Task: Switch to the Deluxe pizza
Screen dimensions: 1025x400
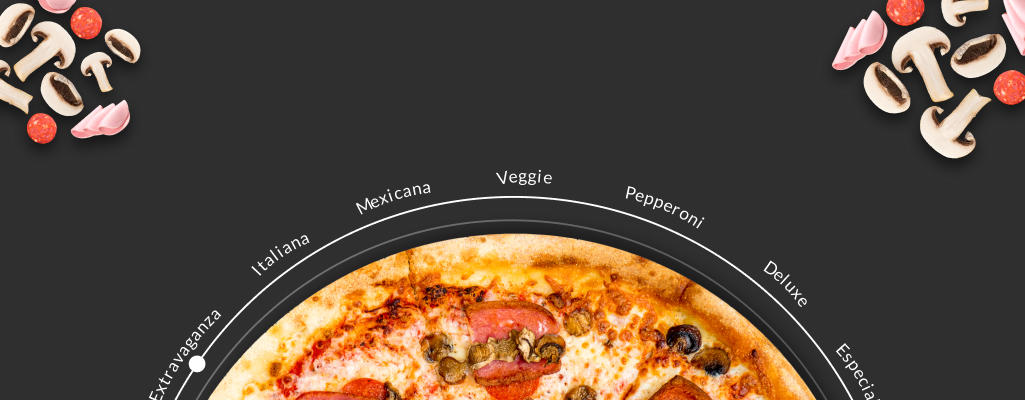Action: 785,283
